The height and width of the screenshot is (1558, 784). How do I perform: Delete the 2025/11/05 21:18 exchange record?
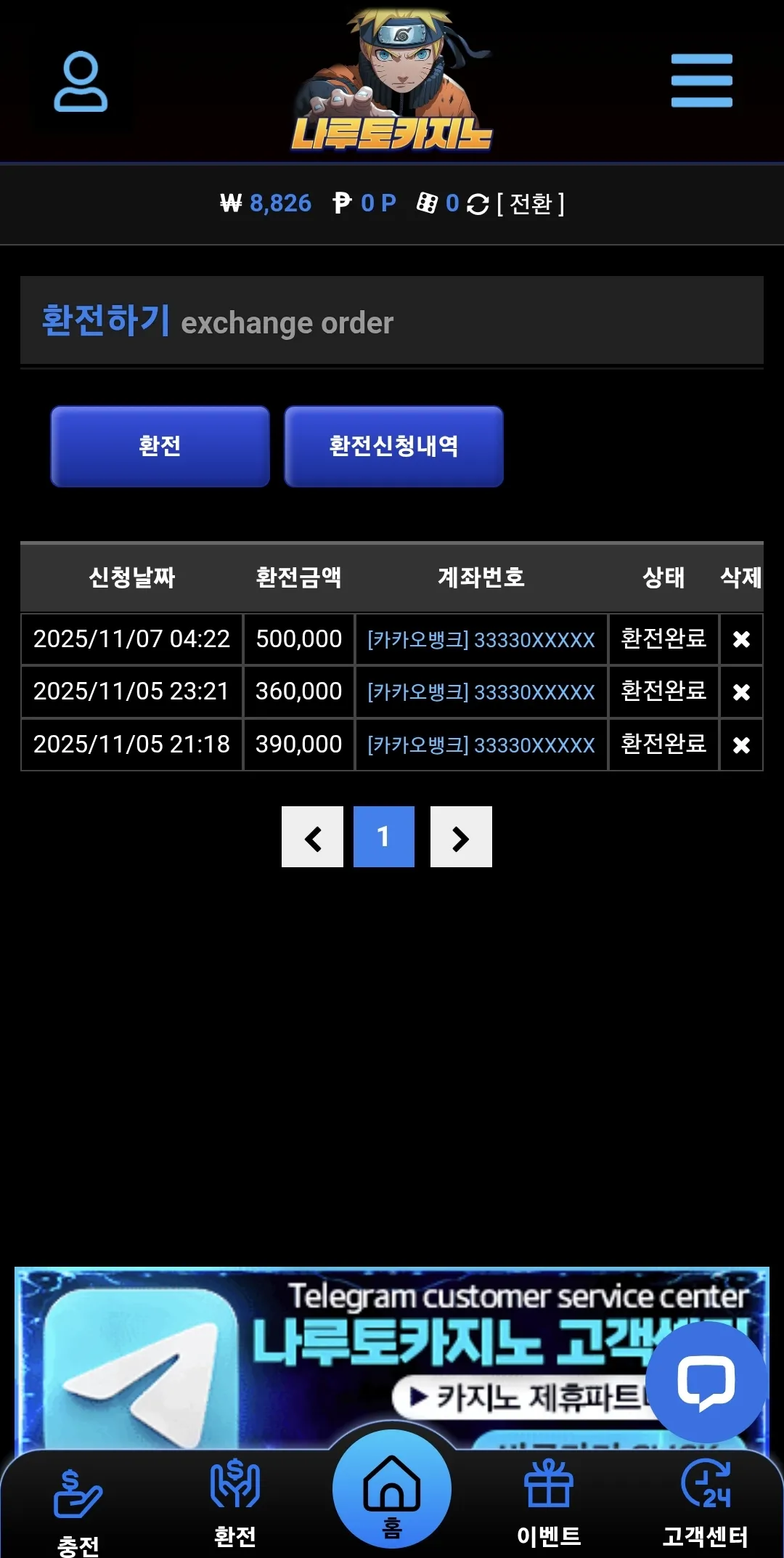click(x=741, y=745)
